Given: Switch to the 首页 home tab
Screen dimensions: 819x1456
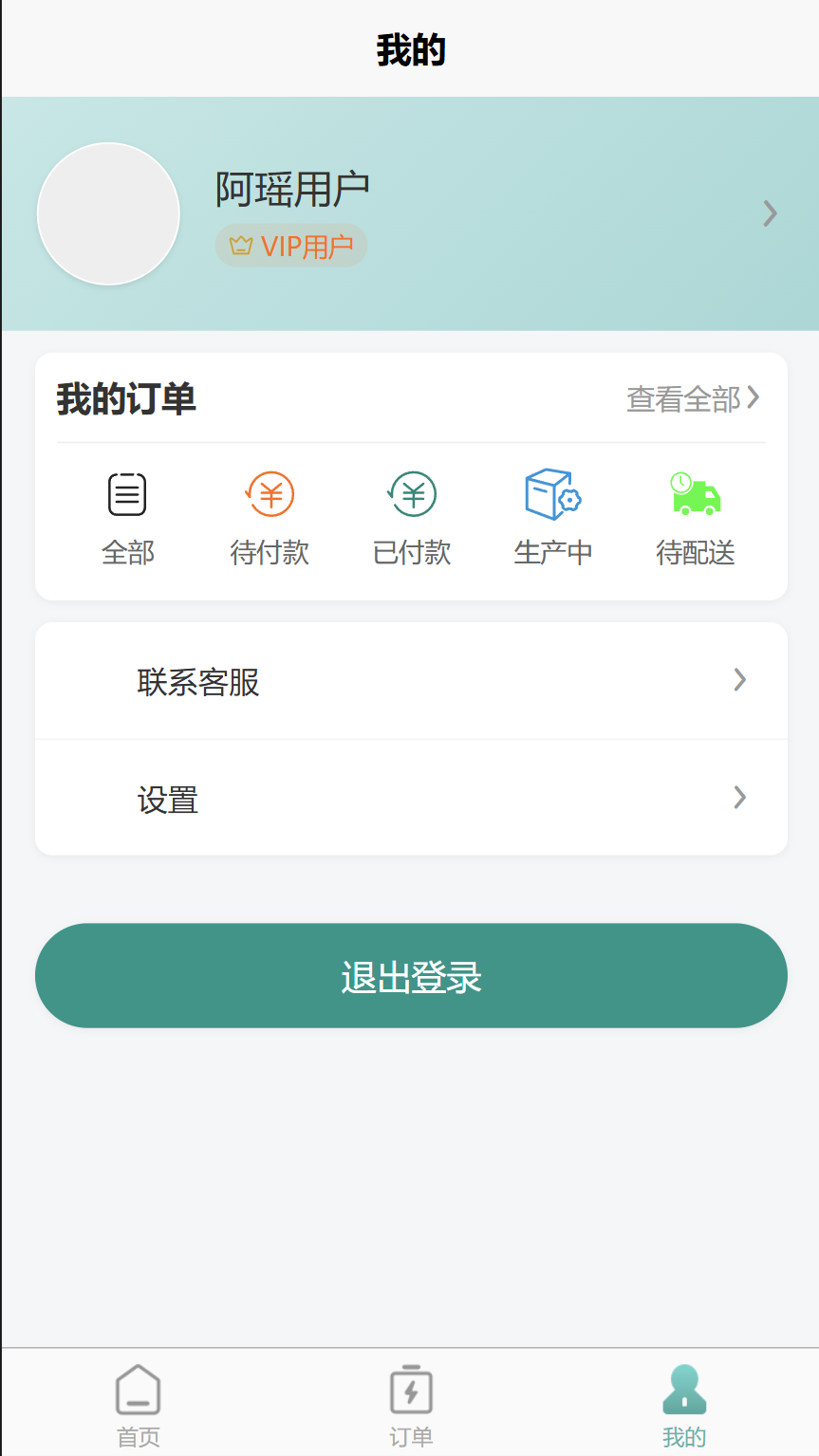Looking at the screenshot, I should click(x=137, y=1402).
